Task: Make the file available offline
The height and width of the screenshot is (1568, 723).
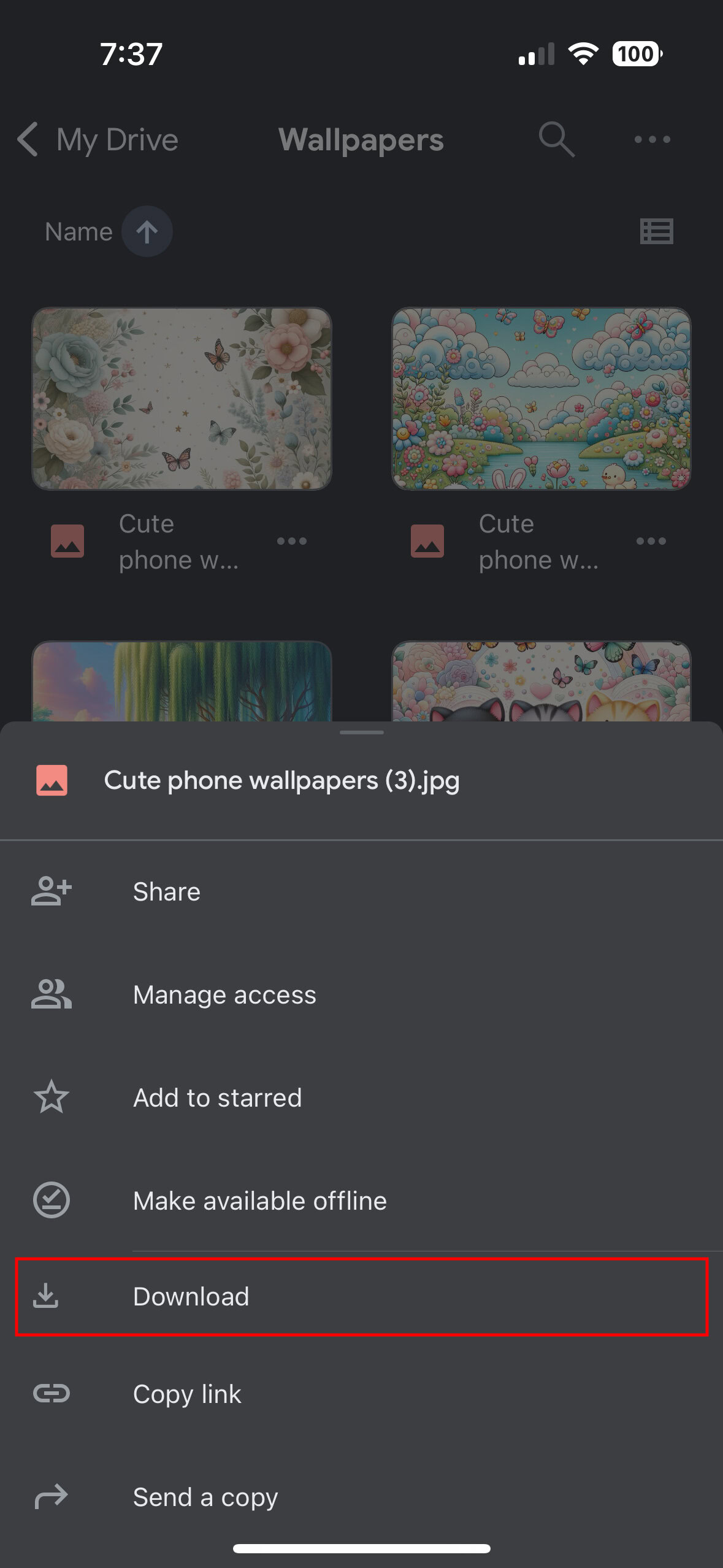Action: pyautogui.click(x=259, y=1201)
